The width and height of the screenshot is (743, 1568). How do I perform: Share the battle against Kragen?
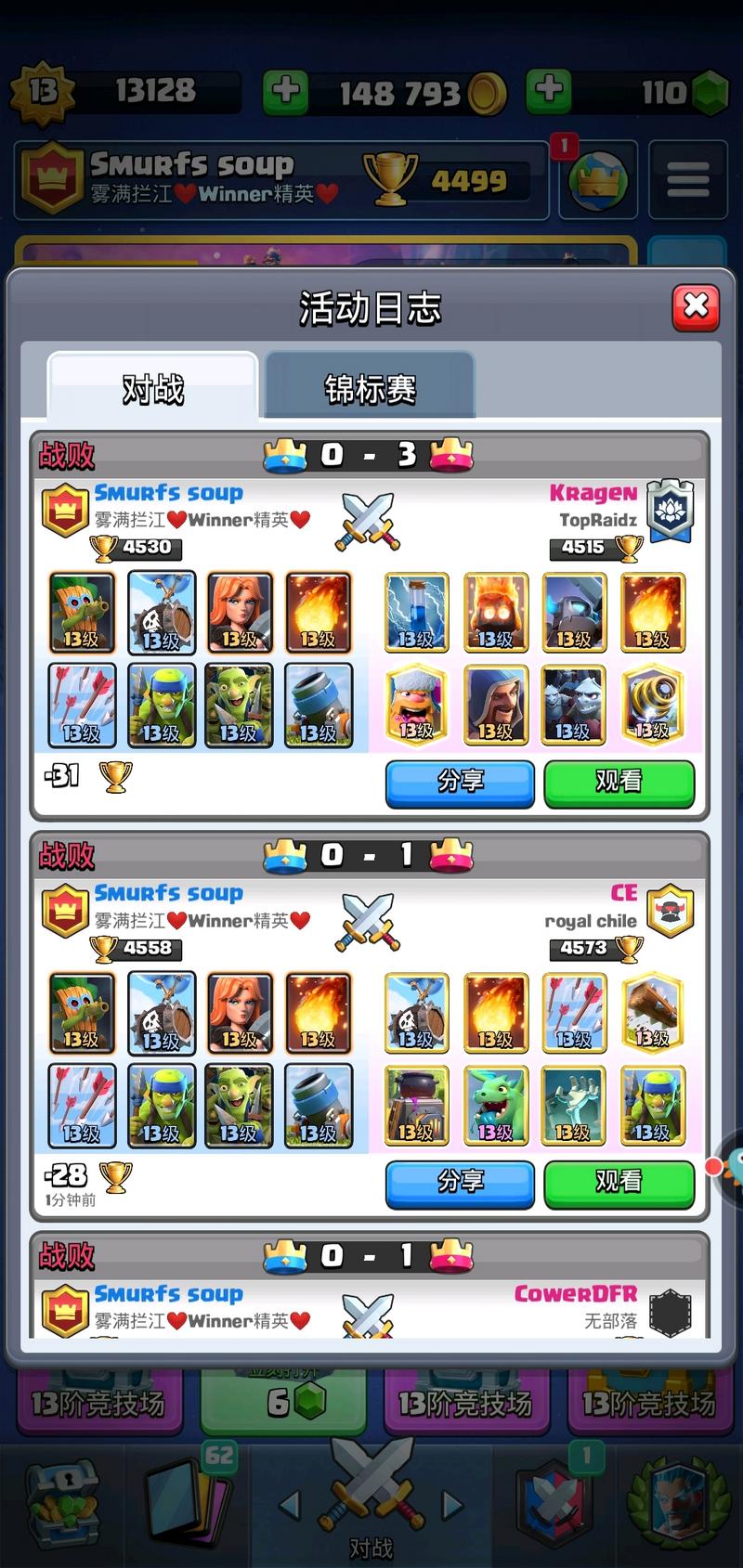pos(460,782)
